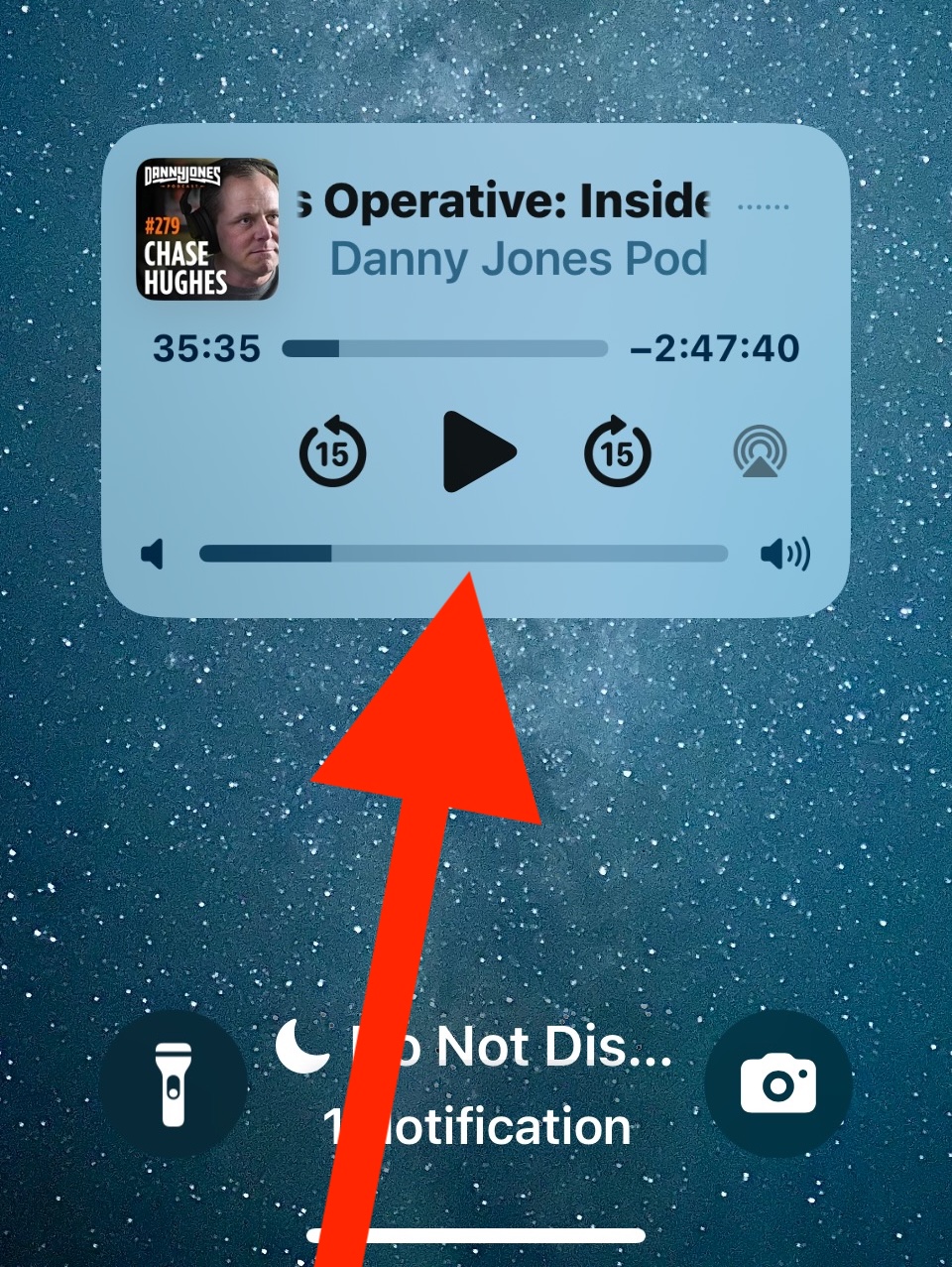Tap the podcast progress bar
This screenshot has height=1267, width=952.
click(x=444, y=348)
